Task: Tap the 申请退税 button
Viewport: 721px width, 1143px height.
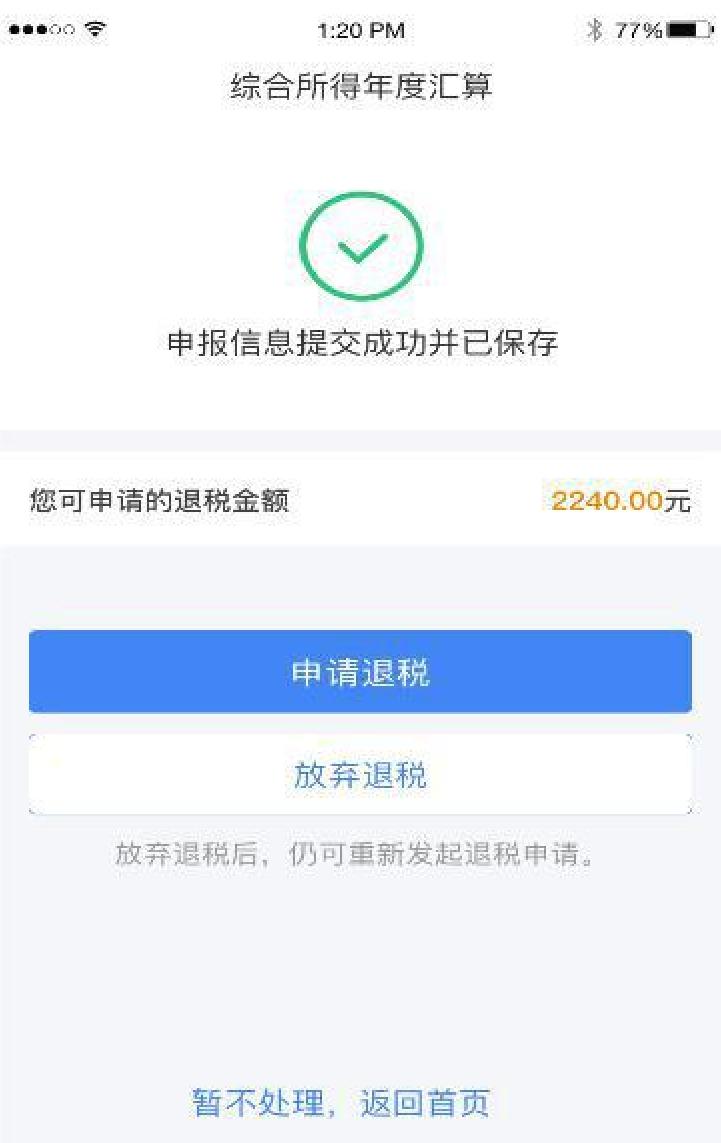Action: 360,672
